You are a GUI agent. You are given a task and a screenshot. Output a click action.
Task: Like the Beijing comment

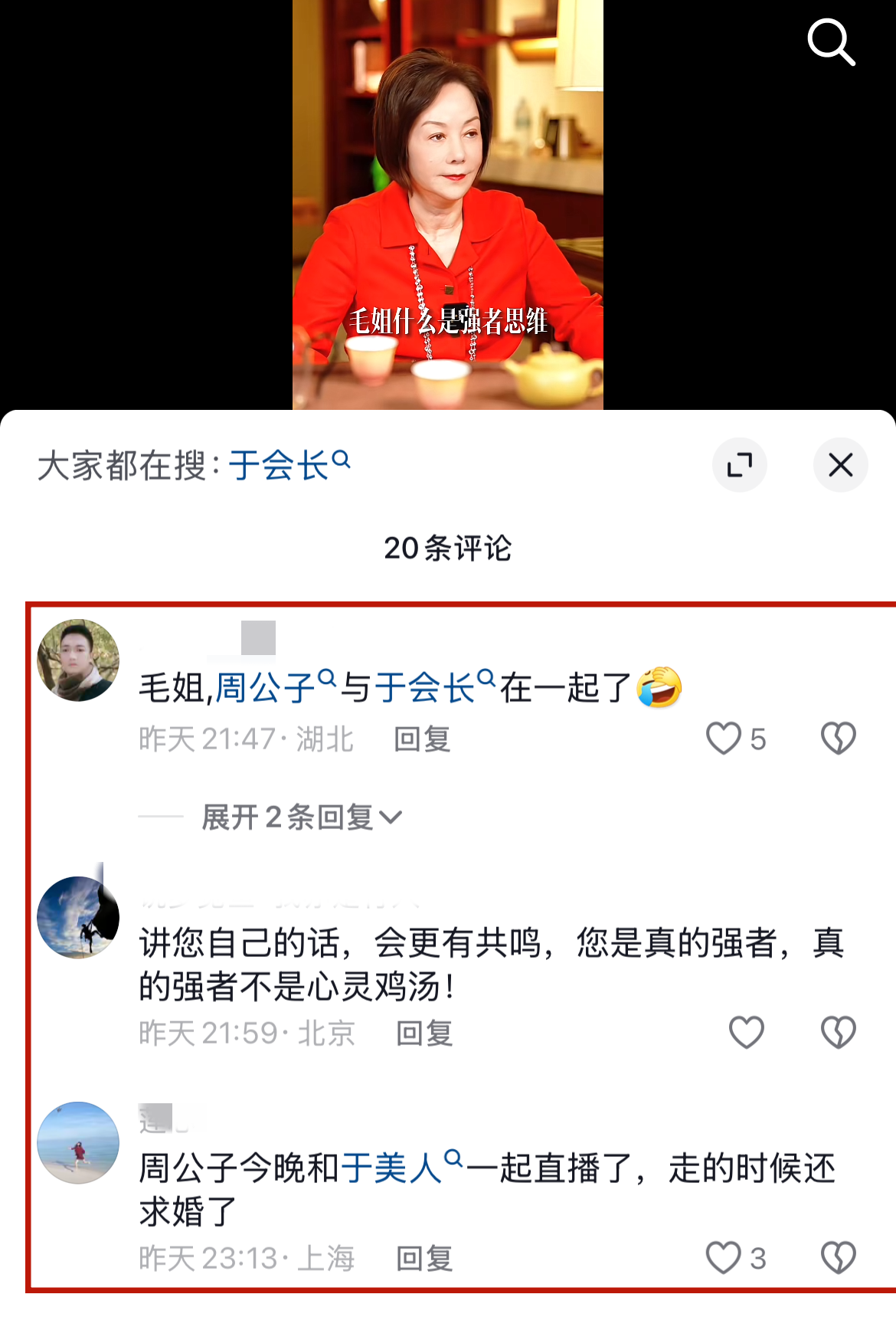746,1033
